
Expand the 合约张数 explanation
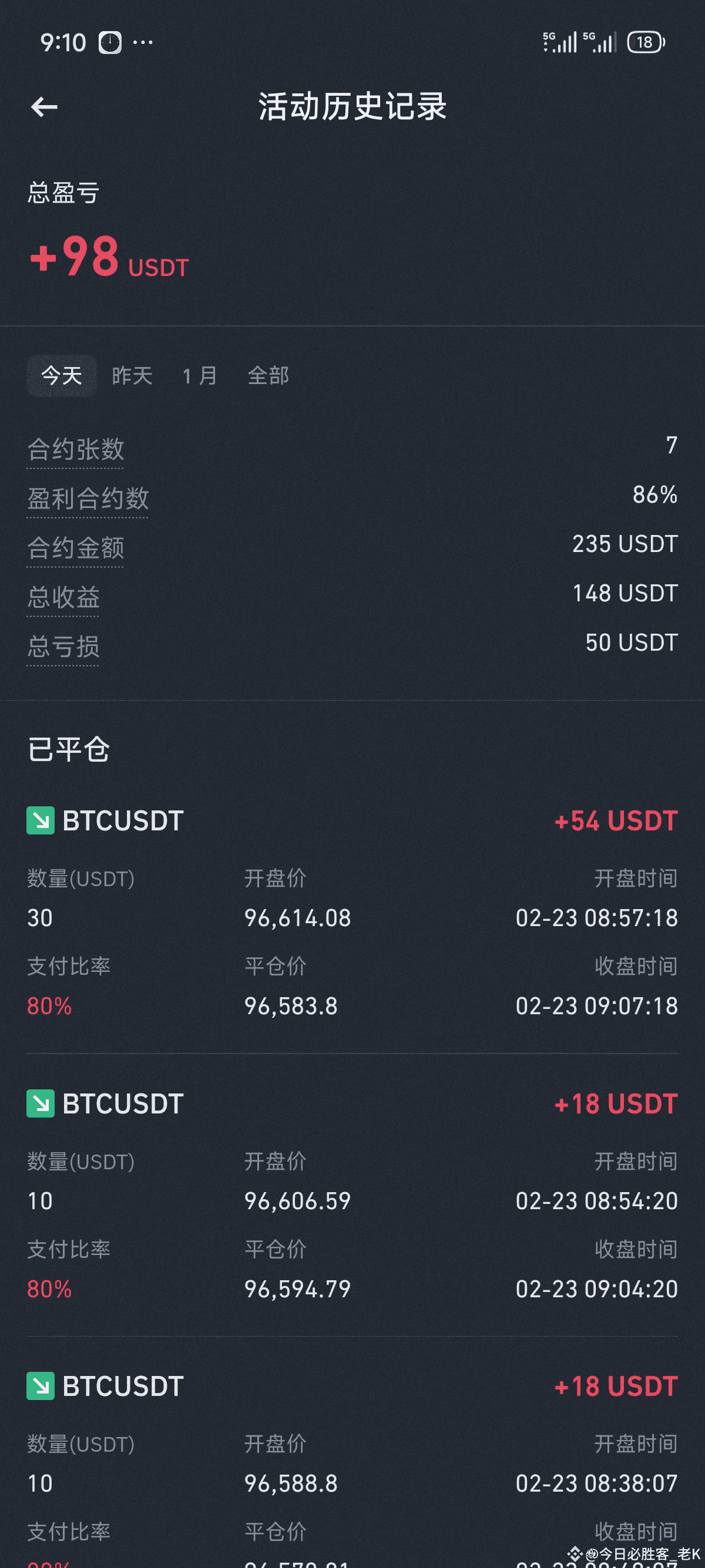click(x=75, y=449)
